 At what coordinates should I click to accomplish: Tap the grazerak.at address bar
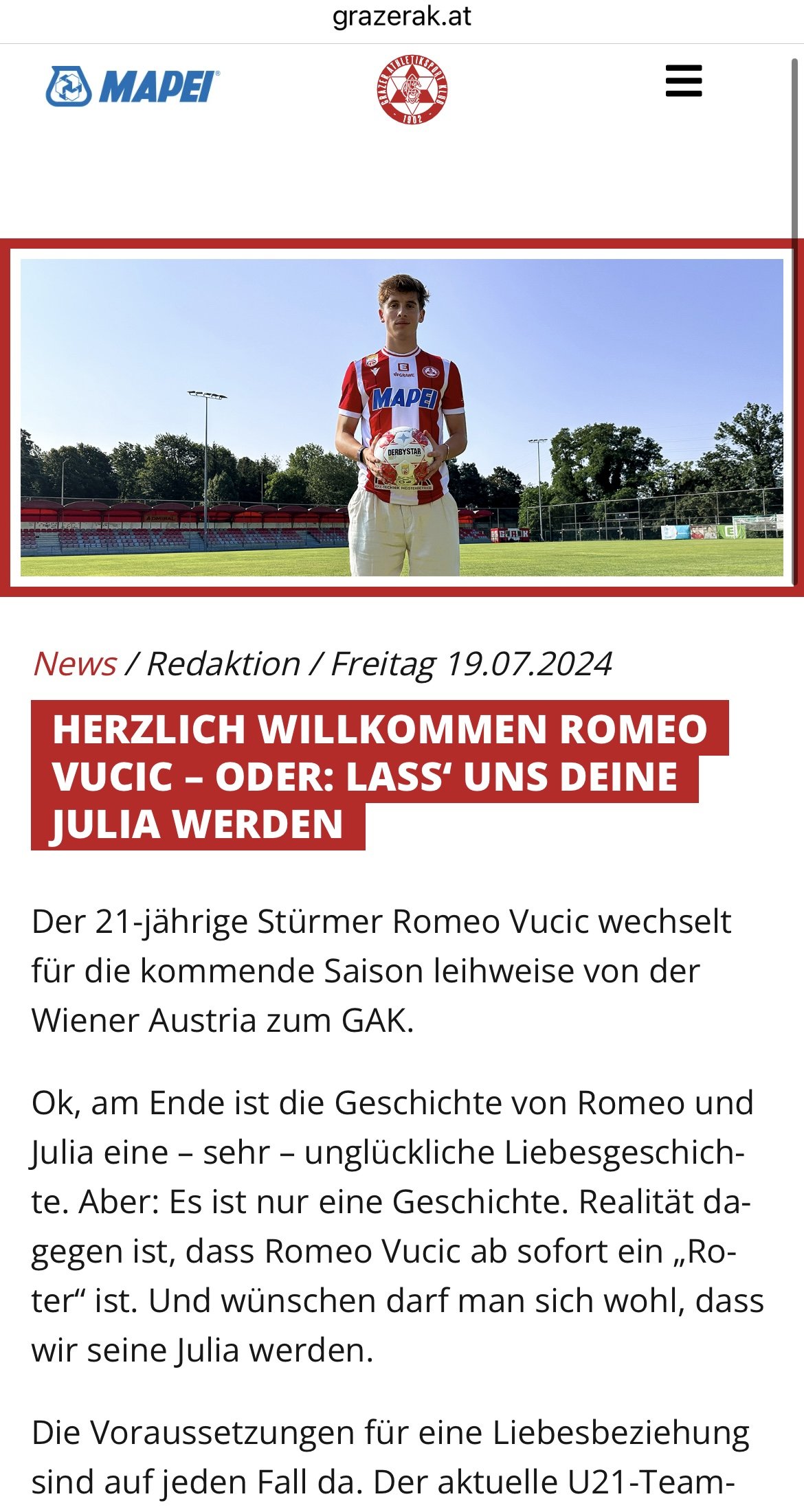(402, 16)
